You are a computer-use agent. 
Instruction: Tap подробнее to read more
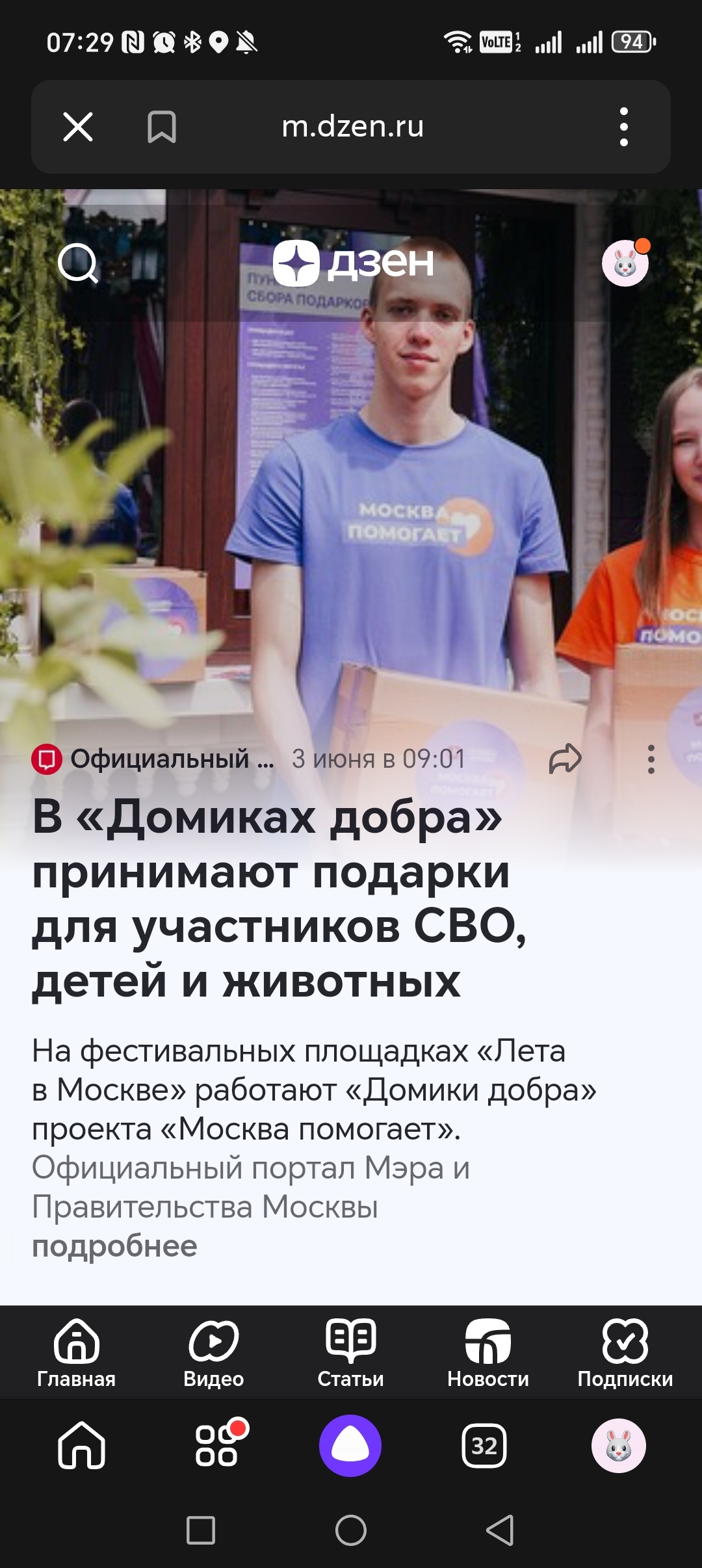pos(114,1246)
